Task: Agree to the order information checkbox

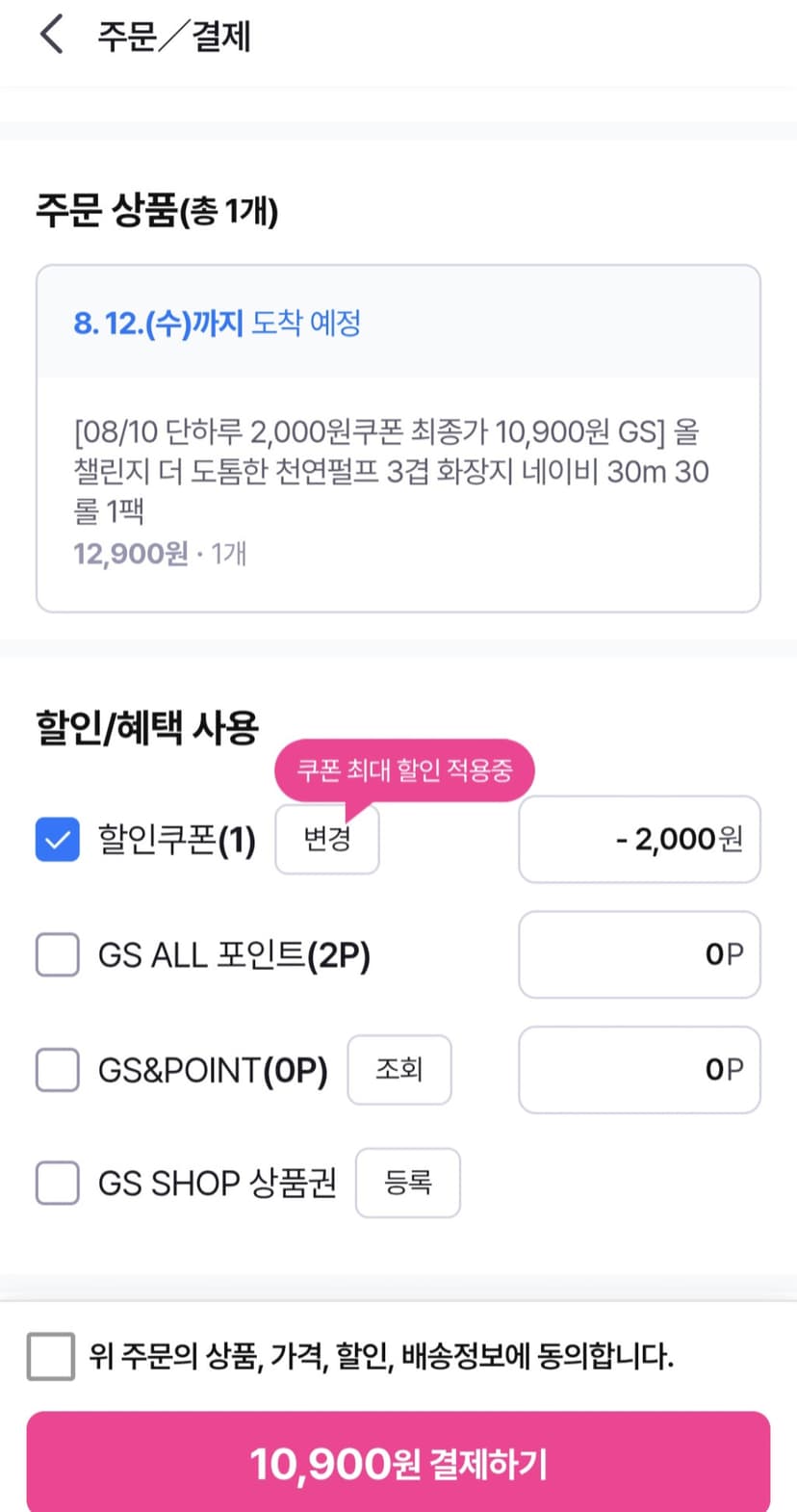Action: 51,1356
